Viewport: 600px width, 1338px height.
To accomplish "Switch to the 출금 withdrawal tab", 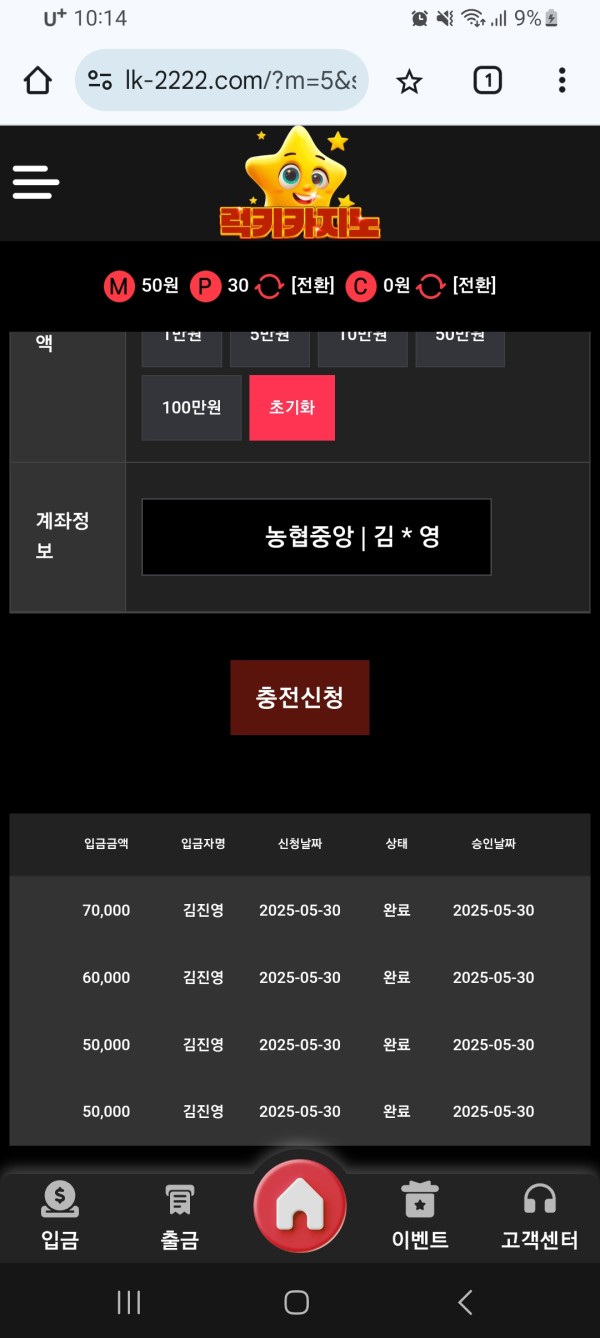I will [180, 1215].
